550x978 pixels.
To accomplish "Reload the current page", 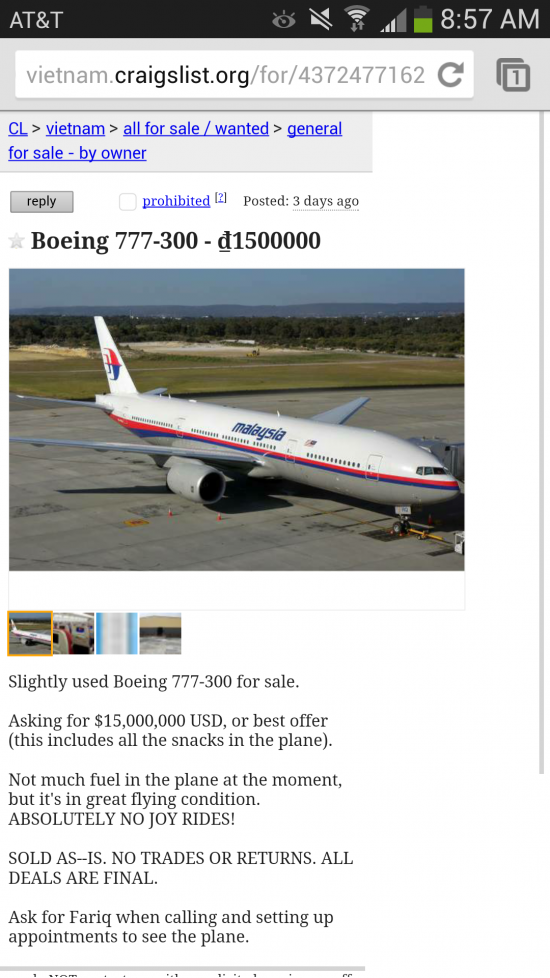I will click(450, 75).
